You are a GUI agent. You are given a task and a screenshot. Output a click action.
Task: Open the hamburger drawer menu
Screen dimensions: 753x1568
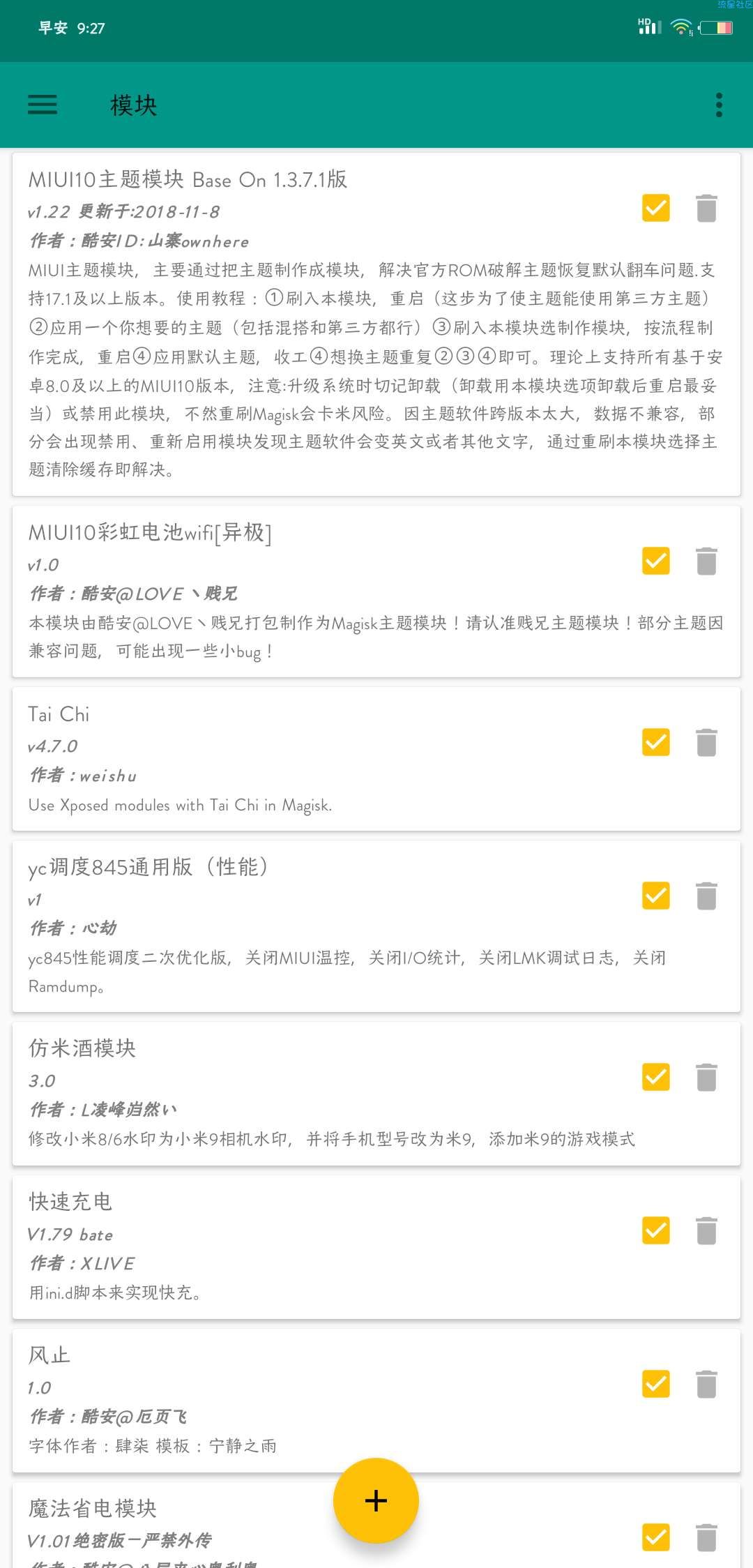point(43,105)
